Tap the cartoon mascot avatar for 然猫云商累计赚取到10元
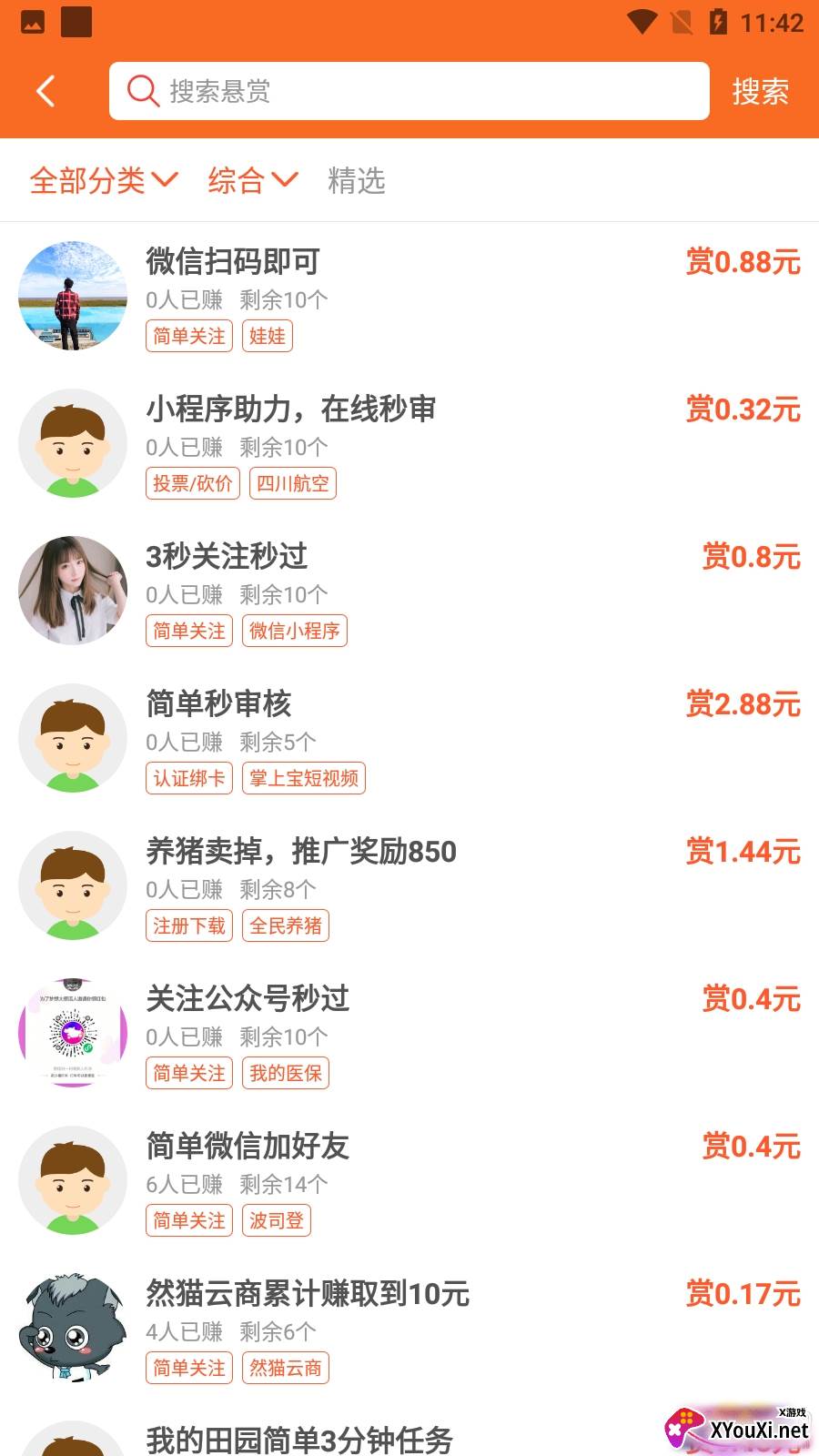The image size is (819, 1456). coord(72,1327)
